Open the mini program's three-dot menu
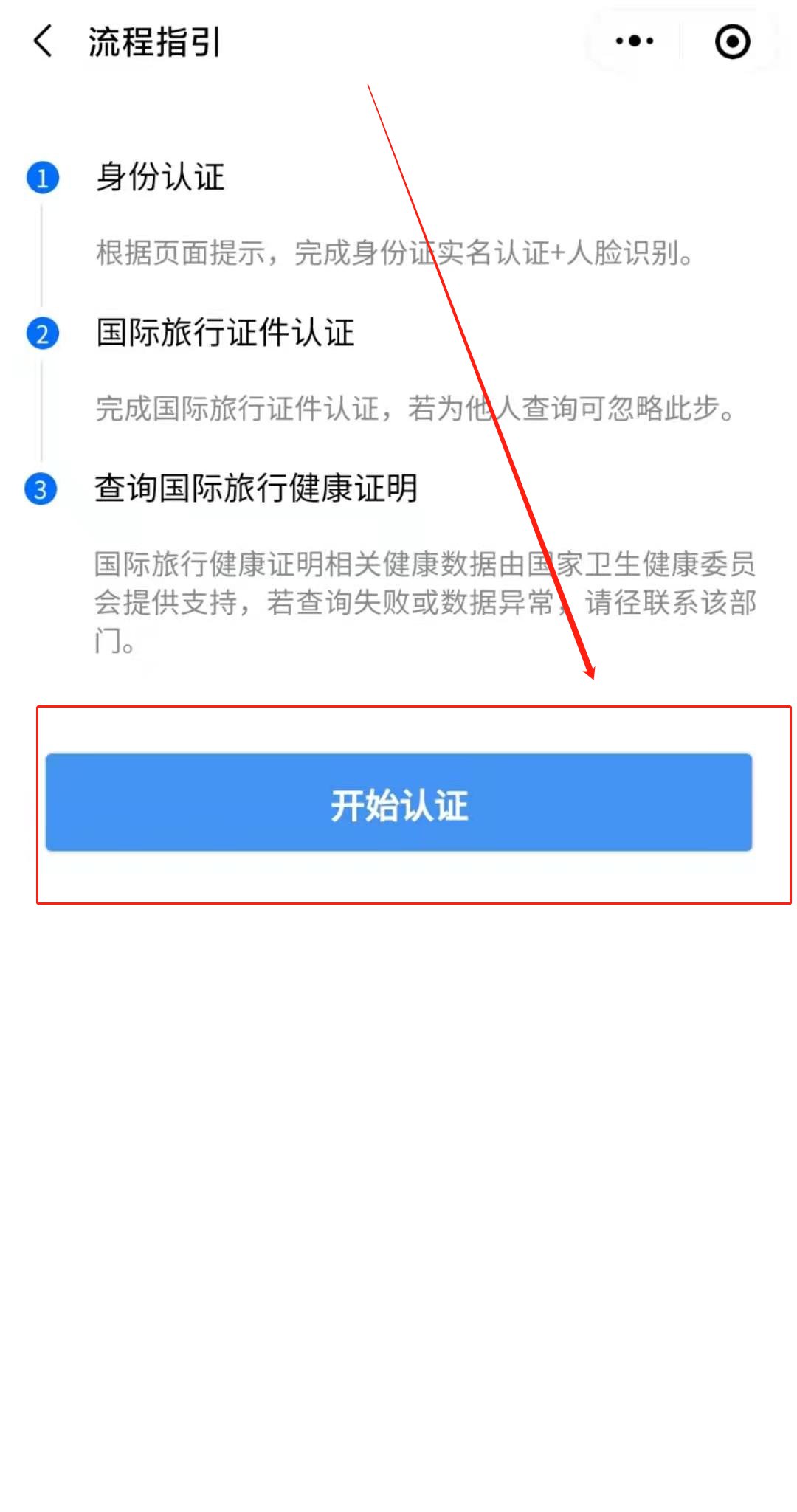Screen dimensions: 797x1512 (x=635, y=41)
